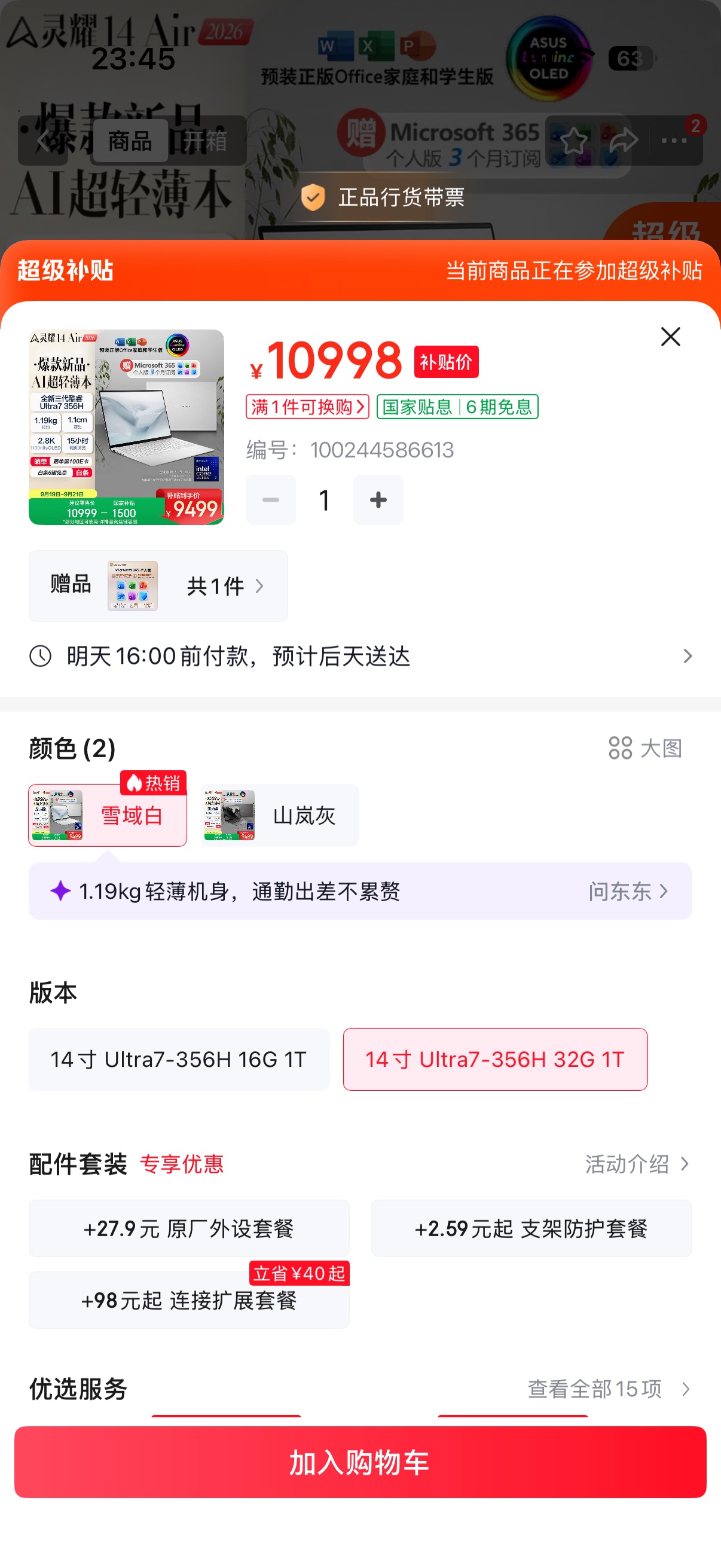This screenshot has height=1568, width=721.
Task: Open the 满1件可换购 offer tag
Action: click(307, 407)
